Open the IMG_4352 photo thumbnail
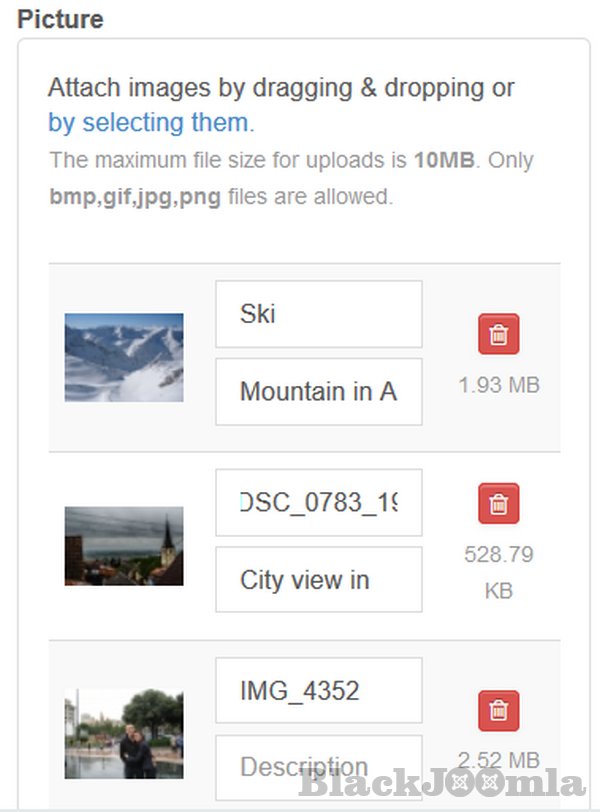Viewport: 600px width, 812px height. point(124,733)
